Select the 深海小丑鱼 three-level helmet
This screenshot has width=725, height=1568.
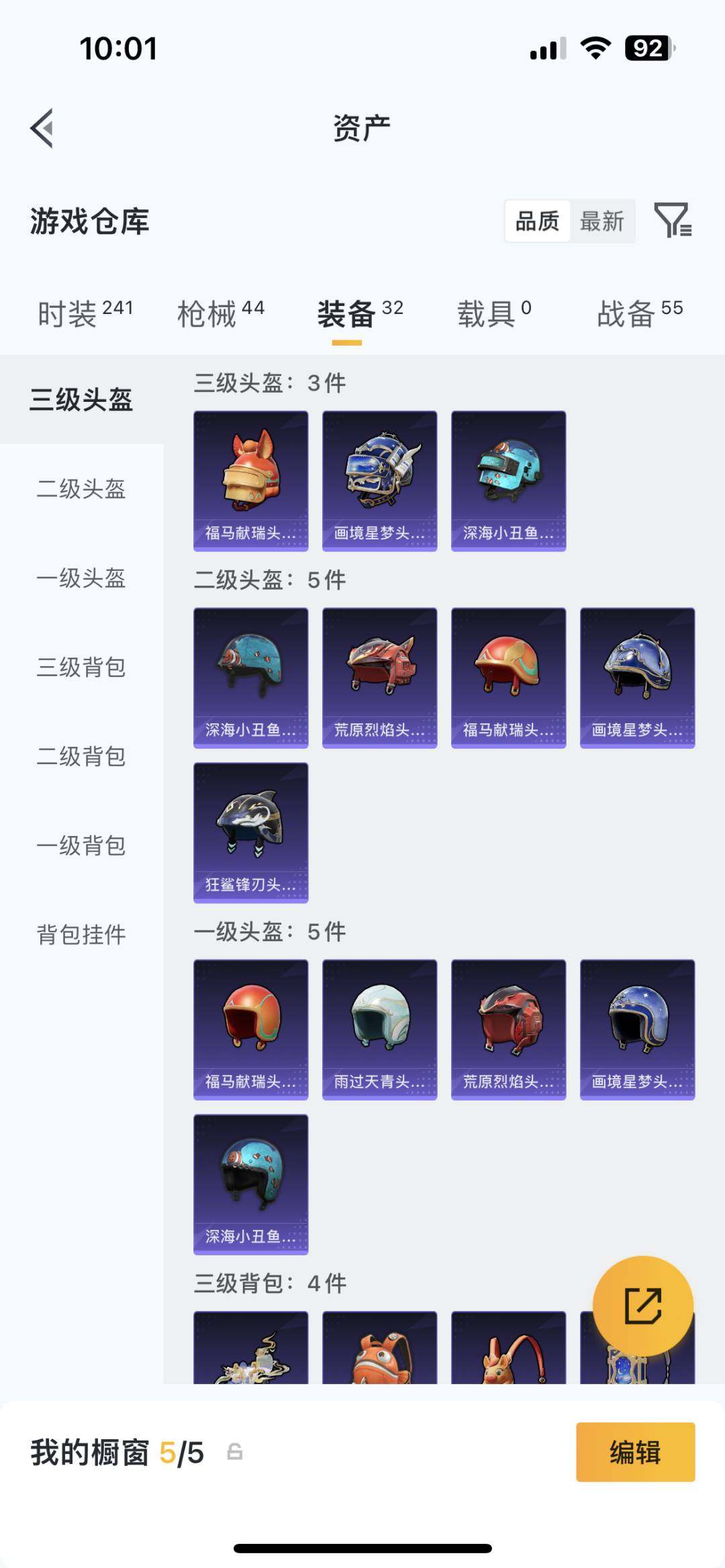[x=508, y=478]
